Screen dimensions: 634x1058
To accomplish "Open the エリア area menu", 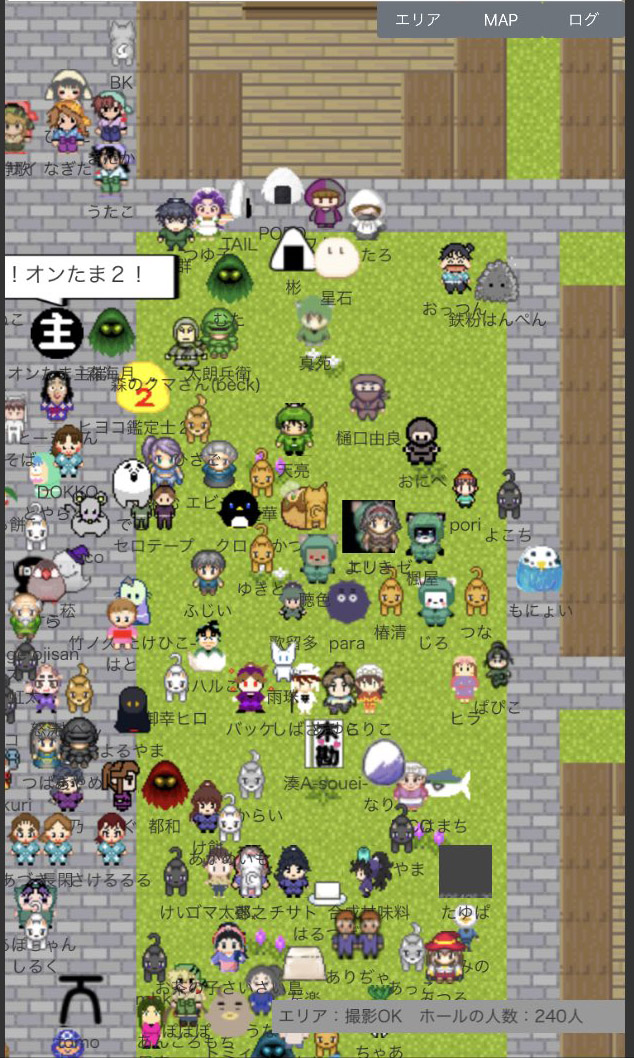I will coord(418,20).
